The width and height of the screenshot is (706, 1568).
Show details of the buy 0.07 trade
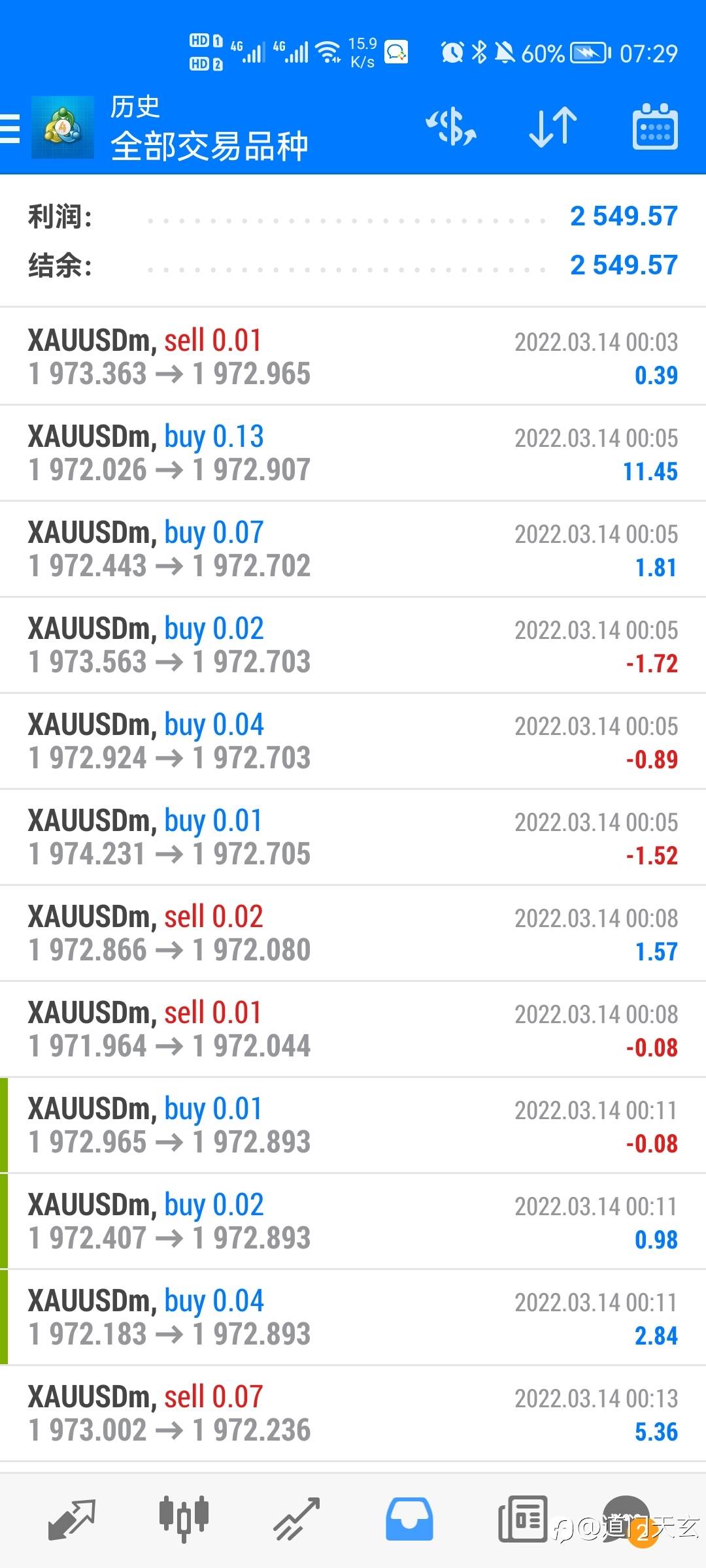(353, 549)
